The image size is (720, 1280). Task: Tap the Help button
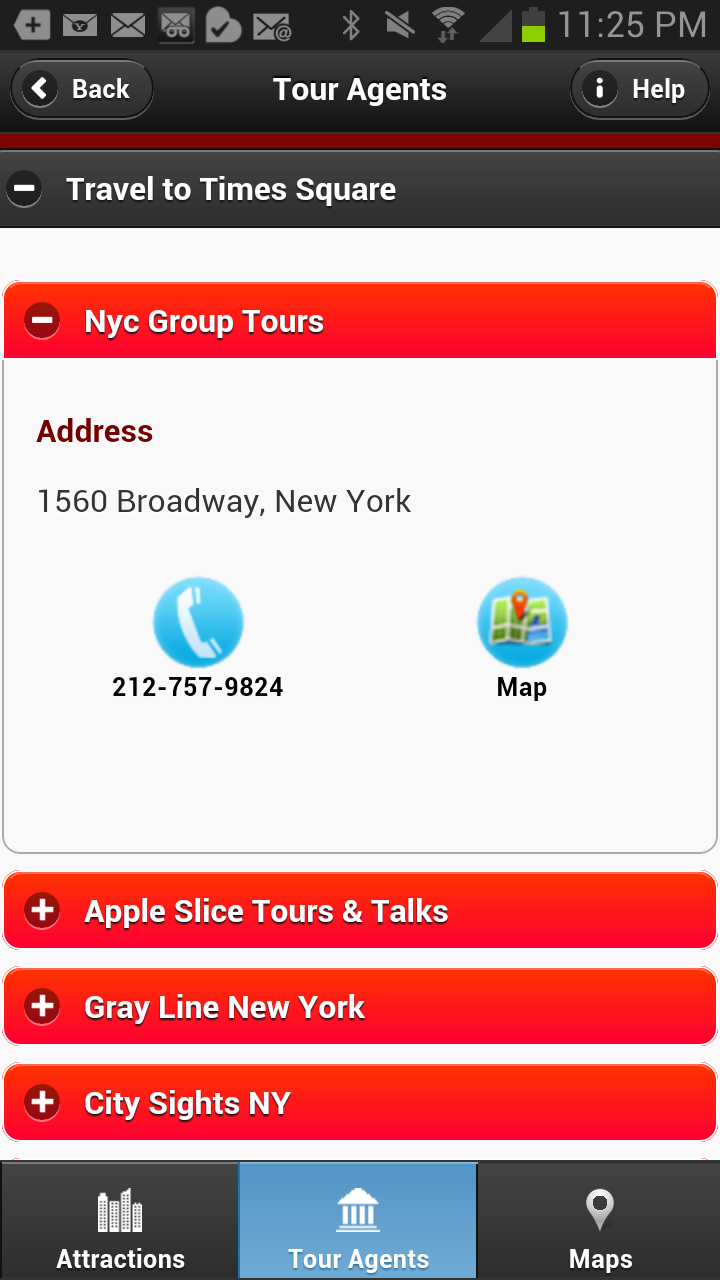pyautogui.click(x=639, y=88)
